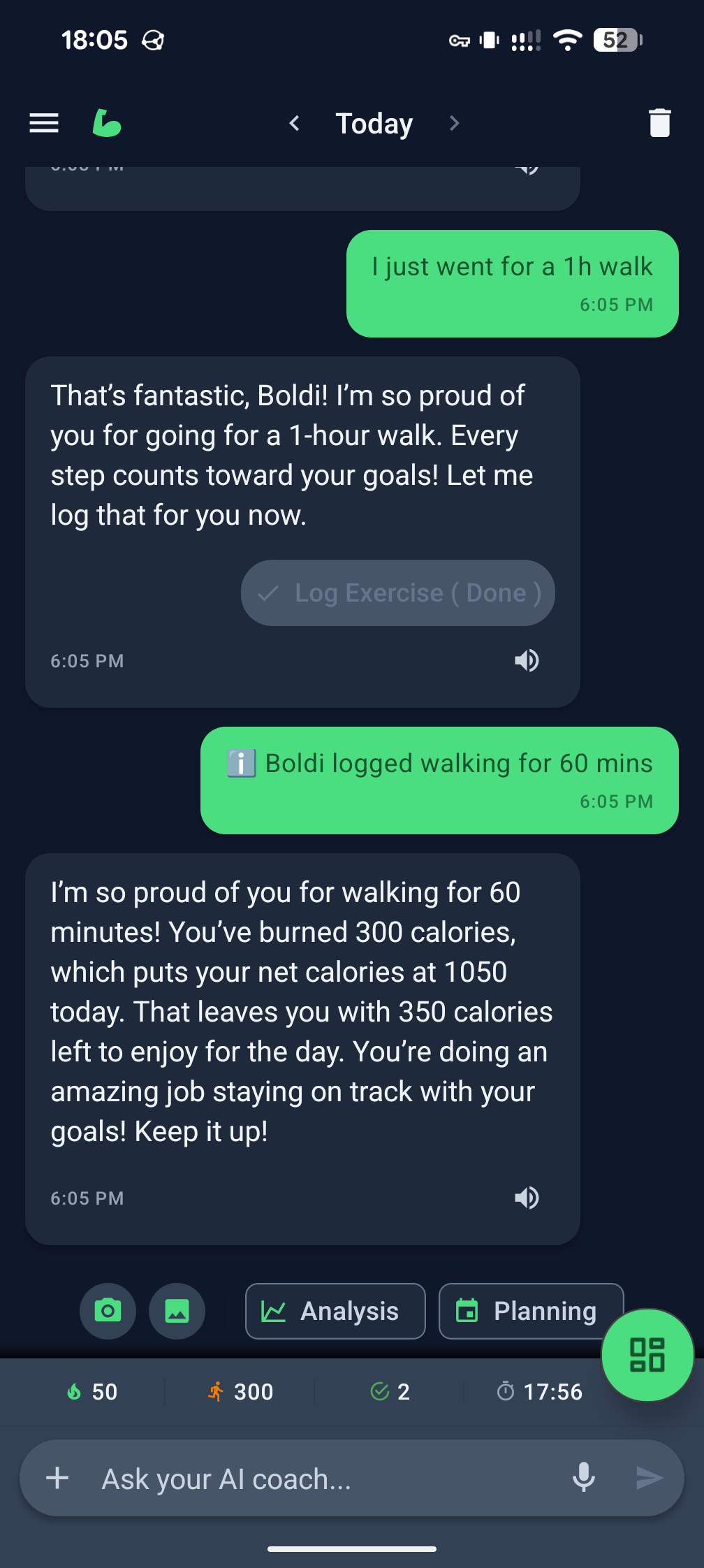The image size is (704, 1568).
Task: Tap the plus attachment button
Action: tap(58, 1479)
